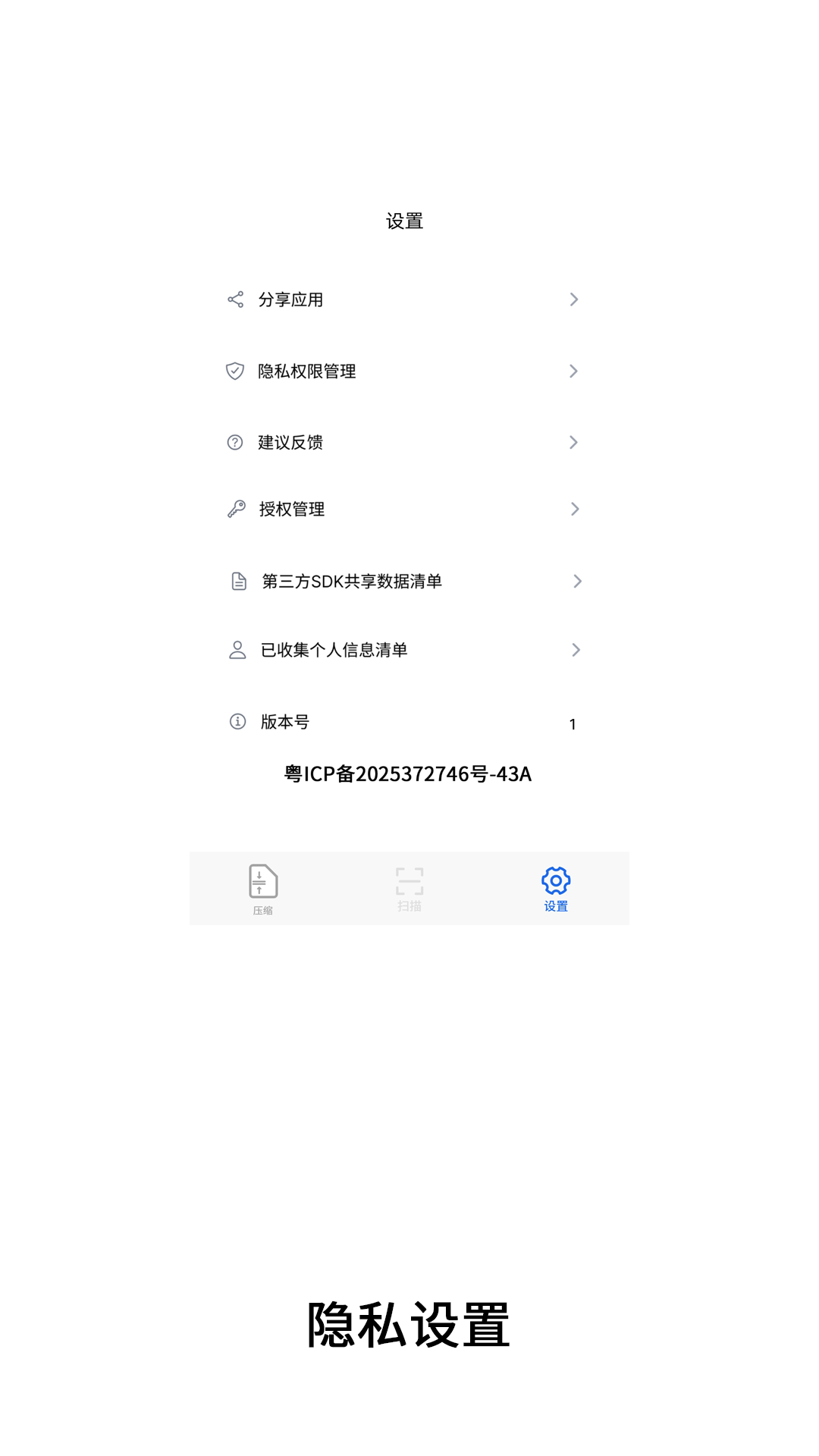Click the key icon next to 授权管理

point(235,509)
